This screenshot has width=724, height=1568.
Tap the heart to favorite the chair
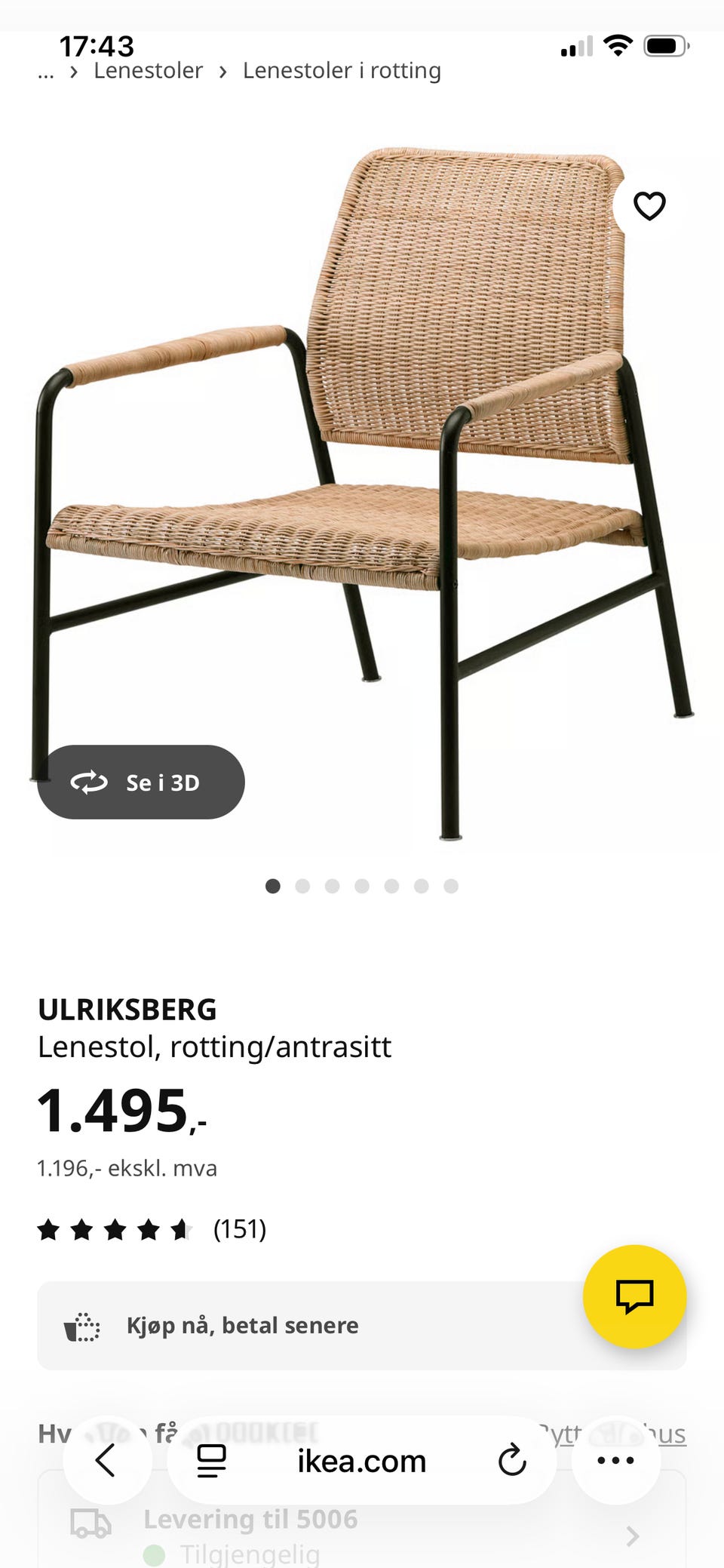[x=649, y=205]
